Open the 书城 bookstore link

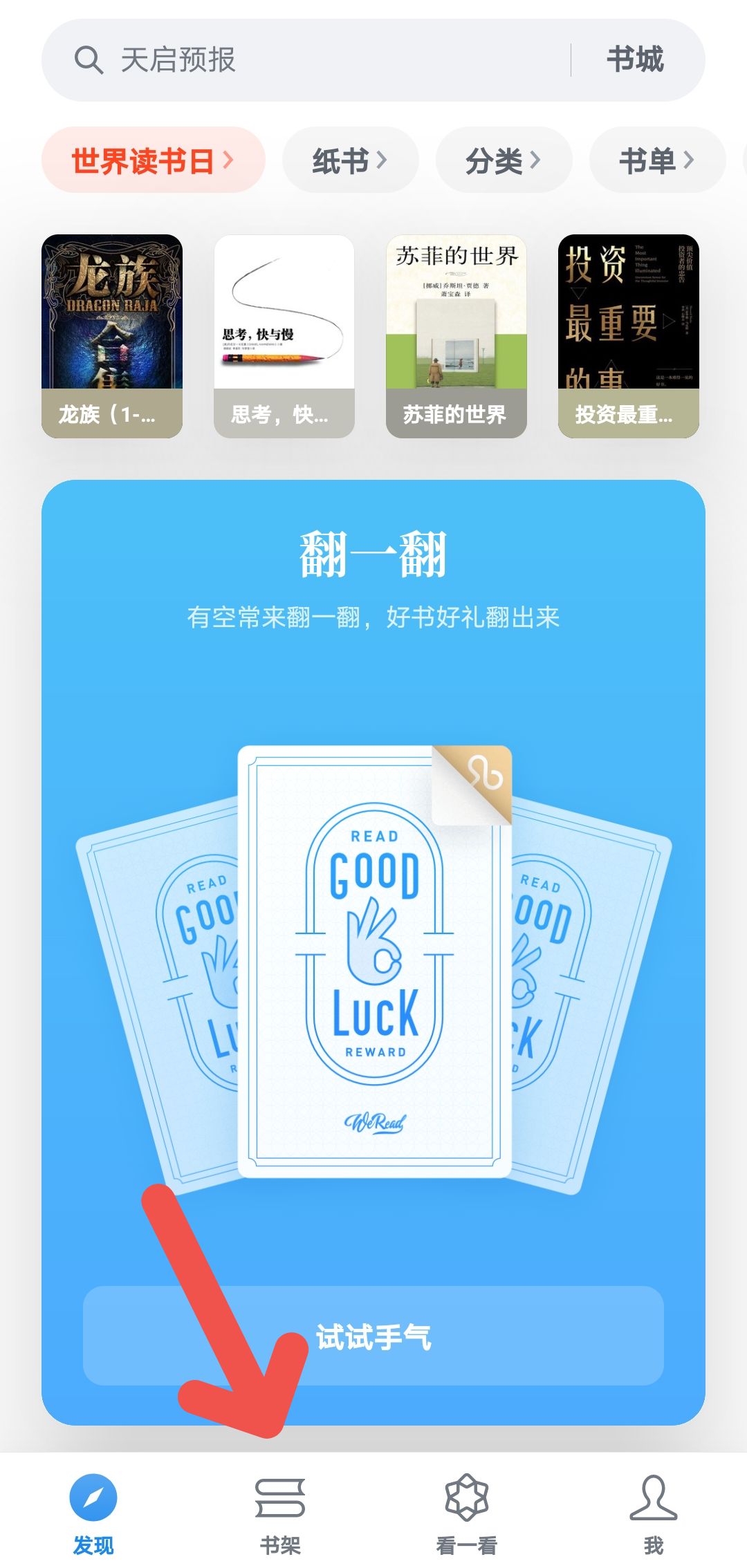tap(635, 60)
